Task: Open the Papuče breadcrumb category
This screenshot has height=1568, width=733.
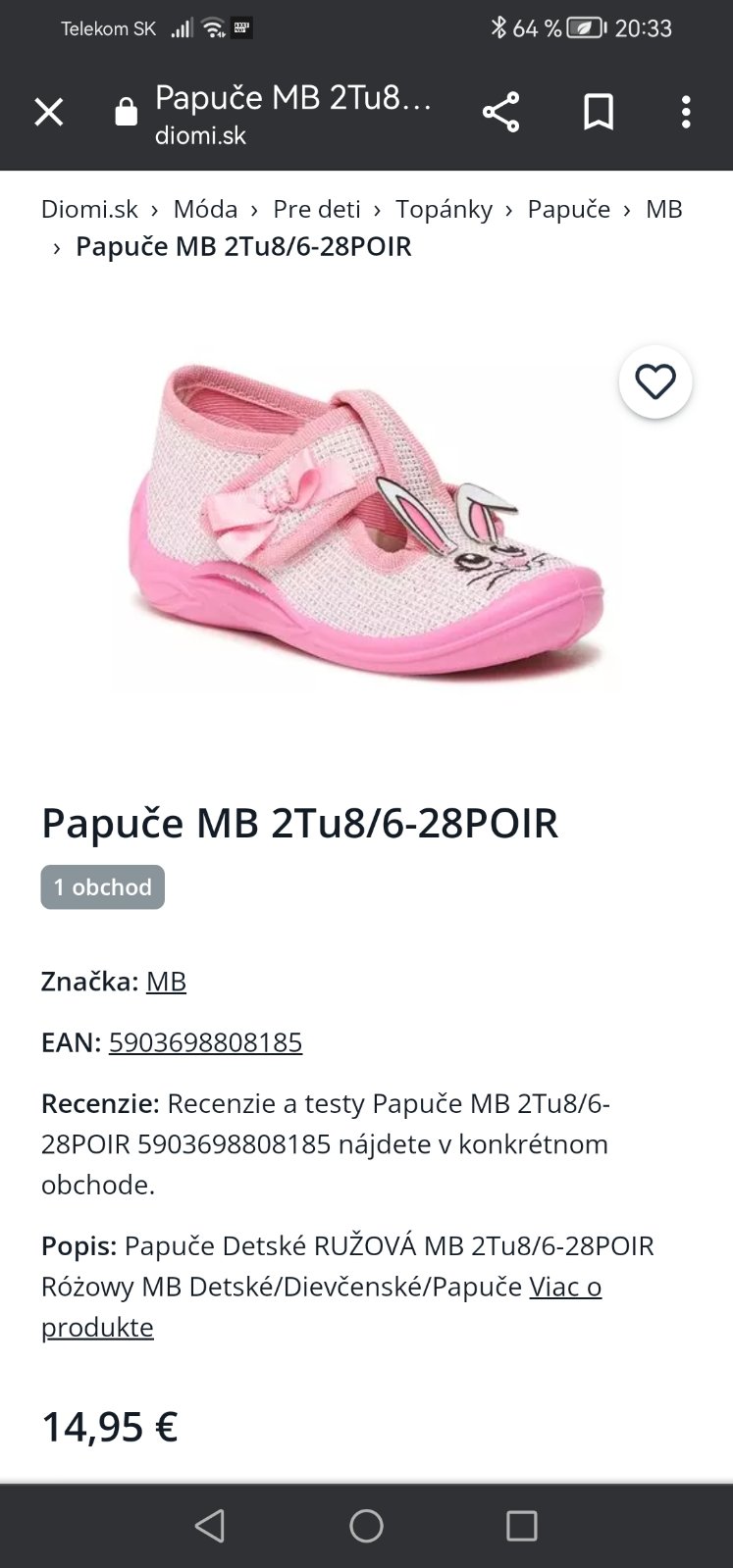Action: (x=568, y=209)
